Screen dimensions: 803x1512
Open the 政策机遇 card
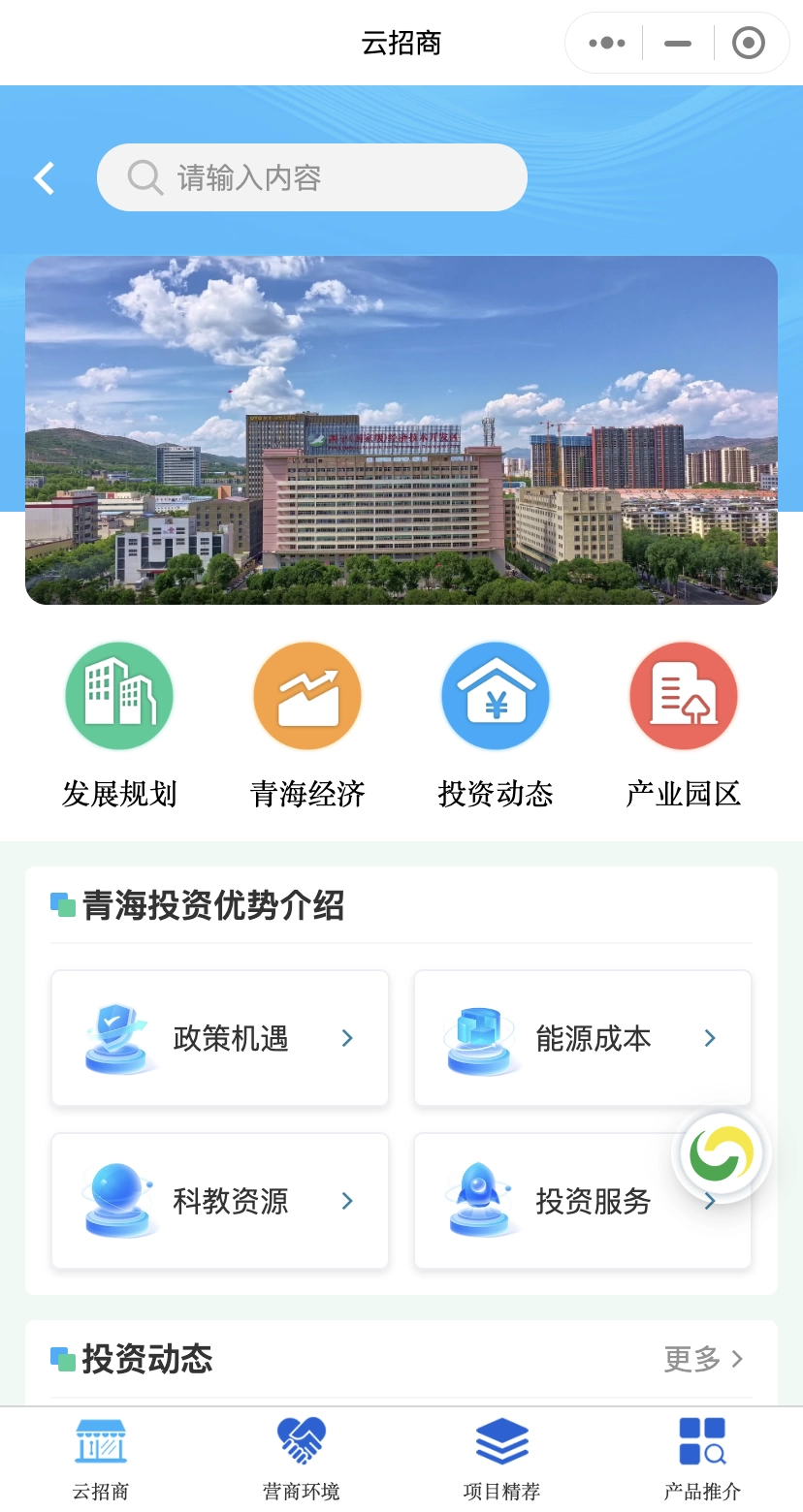click(220, 1038)
